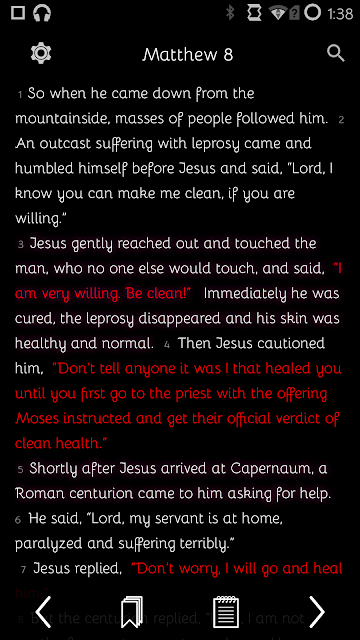Open the settings gear icon
The width and height of the screenshot is (360, 640).
click(x=41, y=53)
